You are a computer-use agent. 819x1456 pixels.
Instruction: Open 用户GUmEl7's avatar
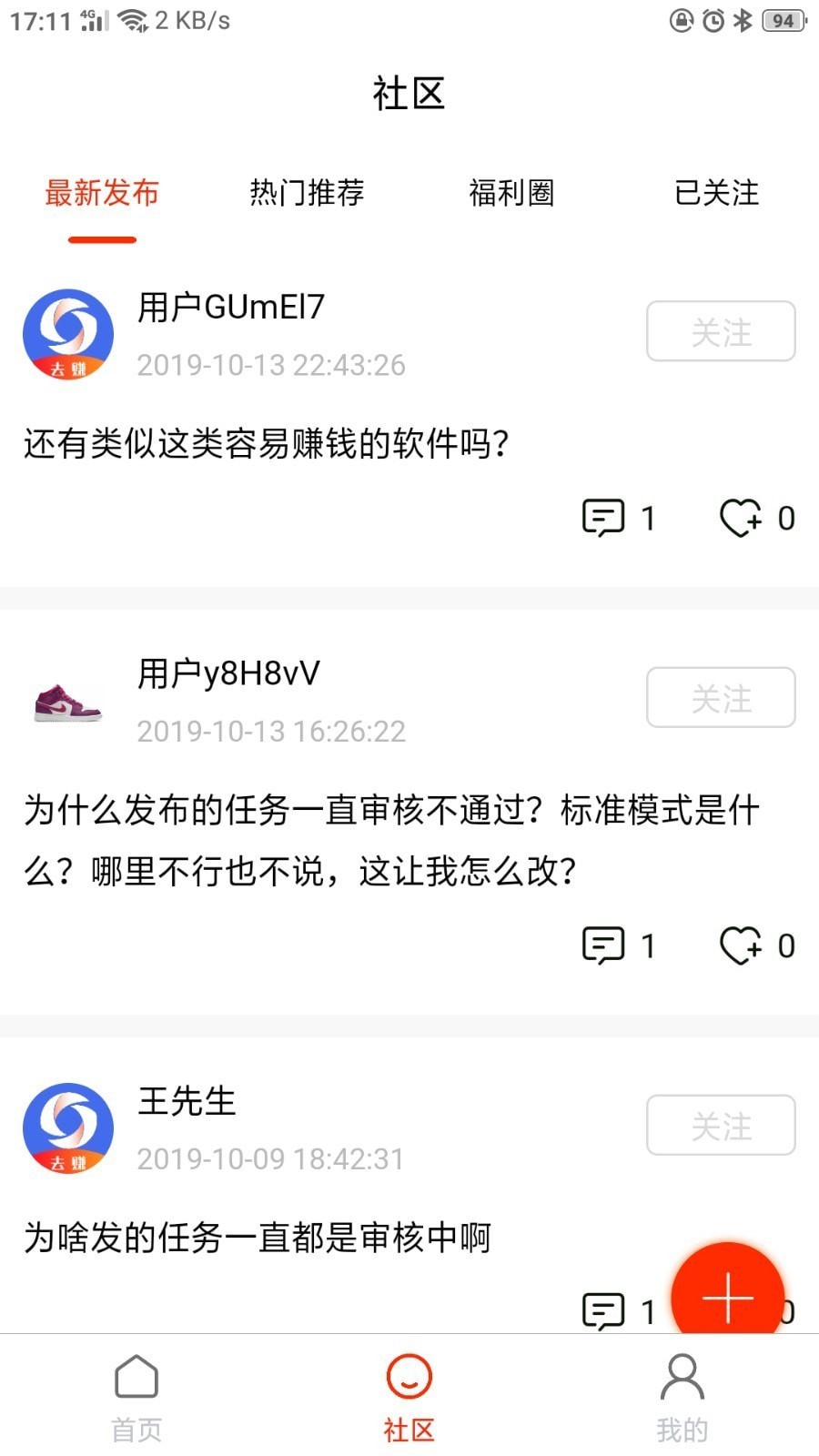point(68,334)
